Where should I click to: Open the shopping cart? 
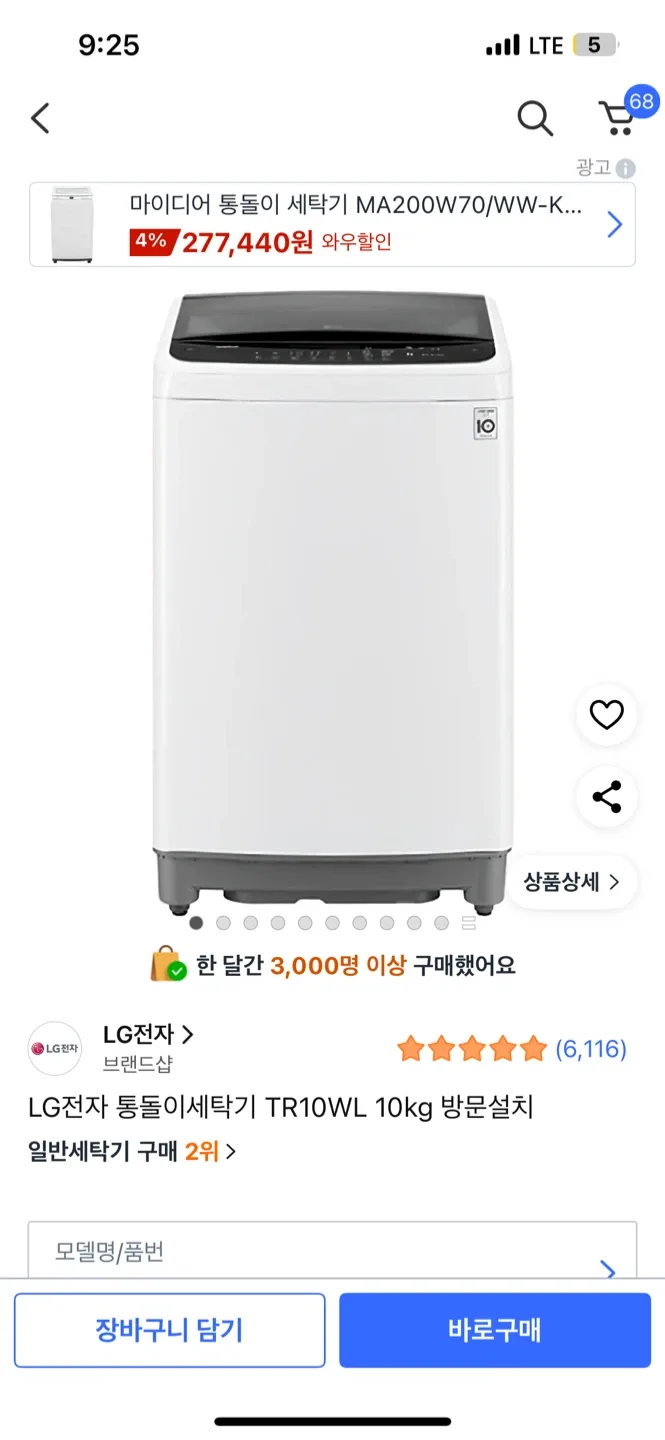pyautogui.click(x=617, y=119)
